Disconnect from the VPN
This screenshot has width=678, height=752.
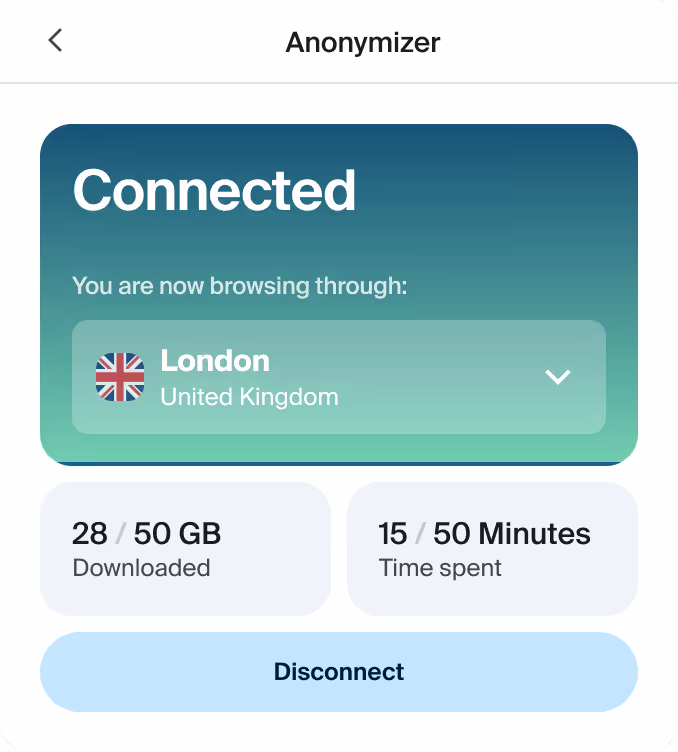(339, 671)
